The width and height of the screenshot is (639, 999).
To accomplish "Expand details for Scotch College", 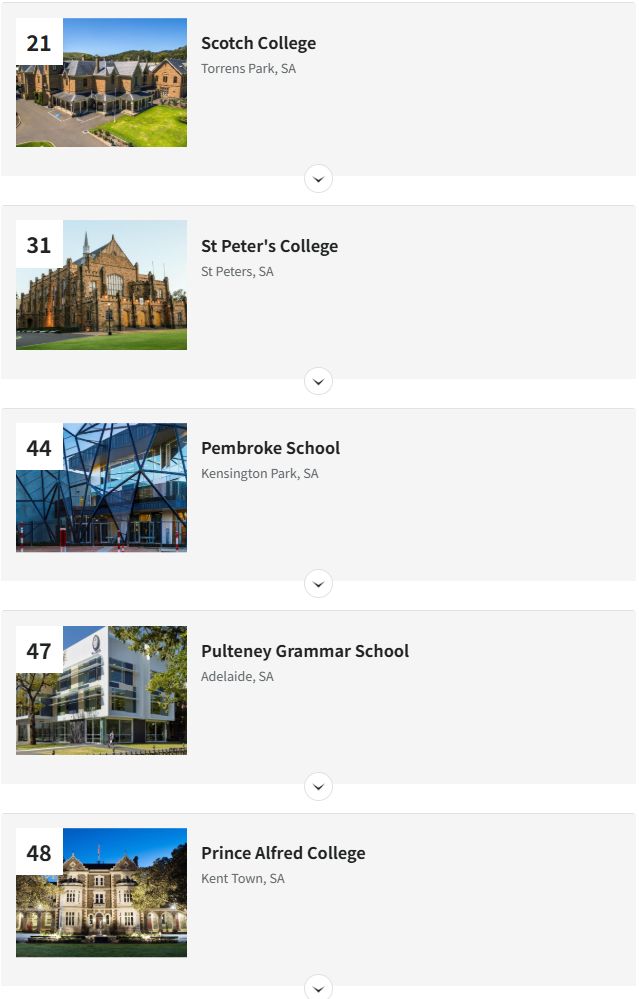I will (x=318, y=179).
